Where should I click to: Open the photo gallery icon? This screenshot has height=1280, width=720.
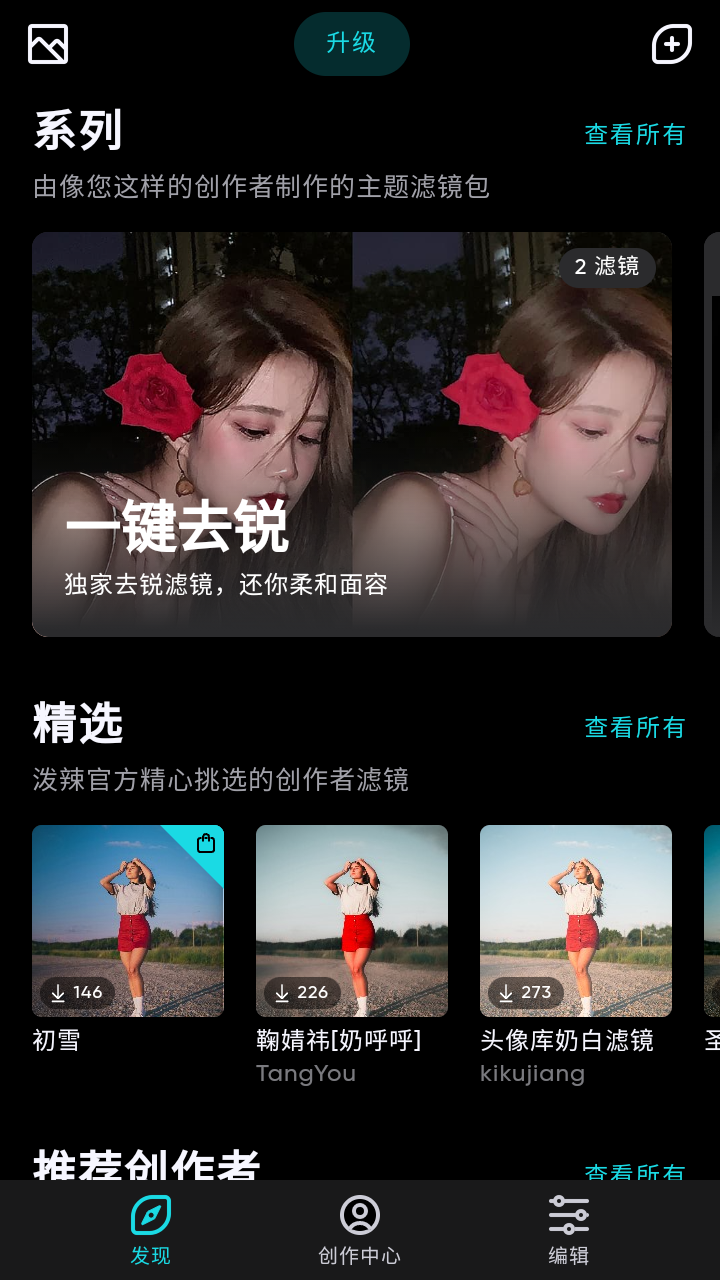[x=48, y=44]
